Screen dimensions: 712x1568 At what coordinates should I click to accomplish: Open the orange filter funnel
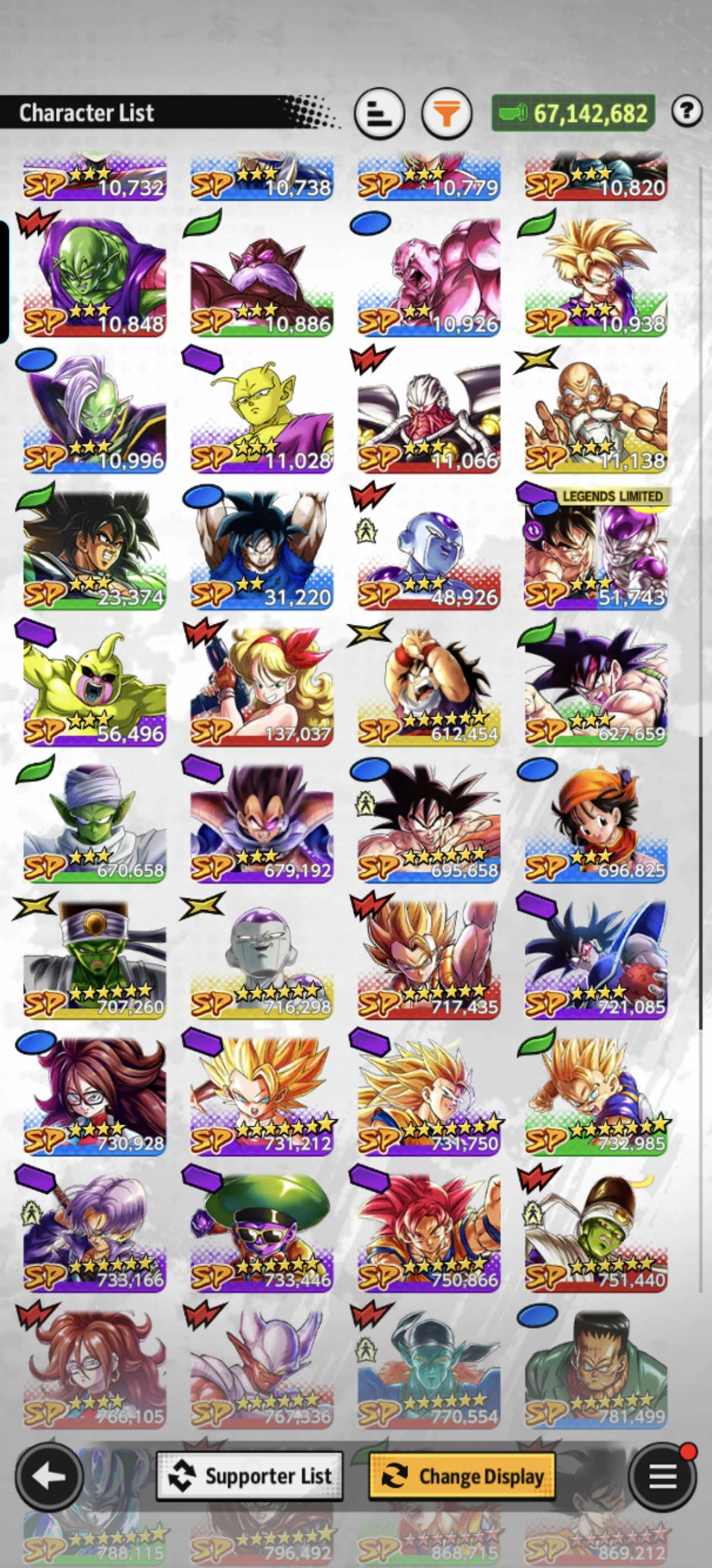pyautogui.click(x=446, y=113)
